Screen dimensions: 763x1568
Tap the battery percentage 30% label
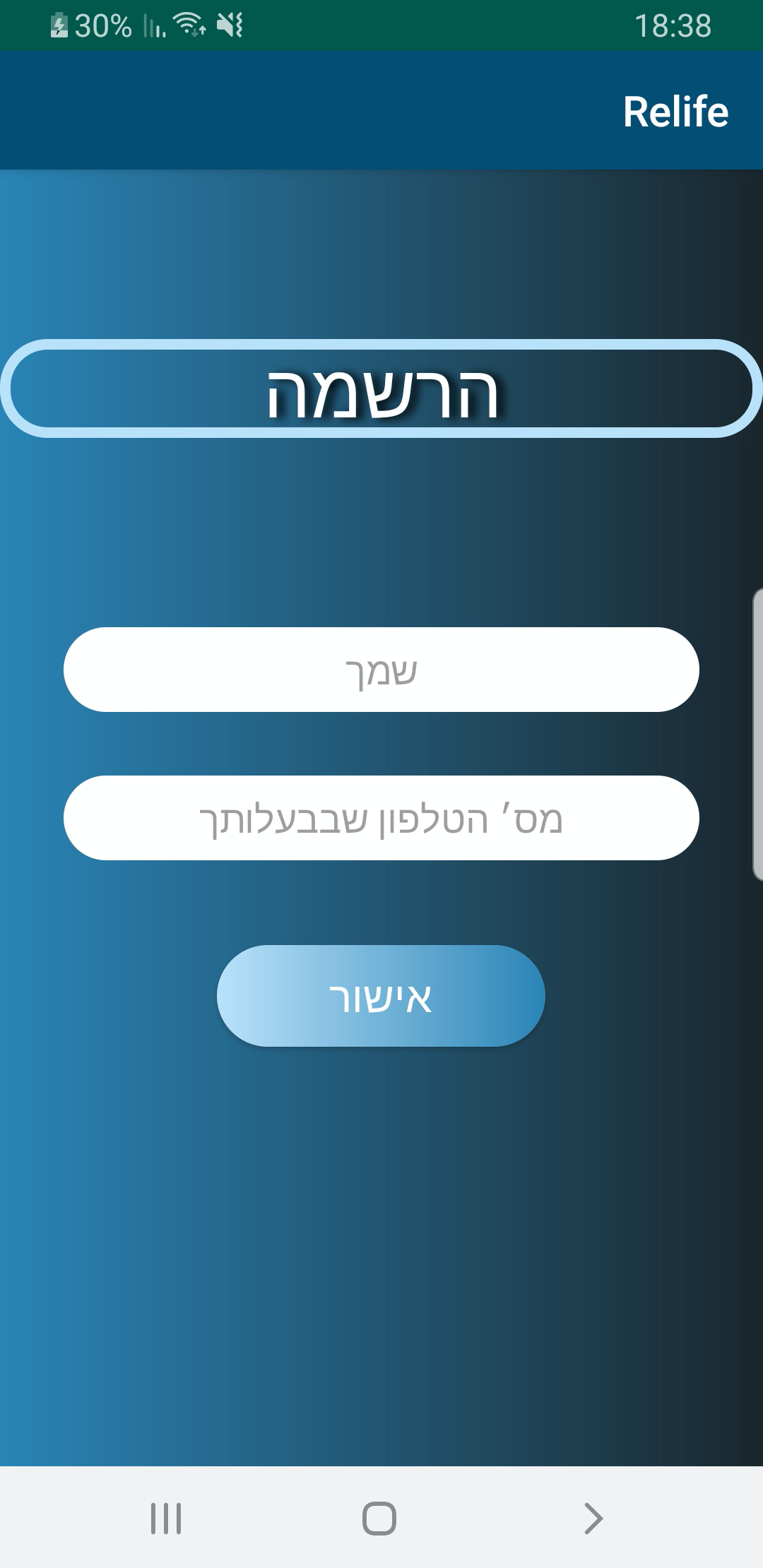point(103,25)
